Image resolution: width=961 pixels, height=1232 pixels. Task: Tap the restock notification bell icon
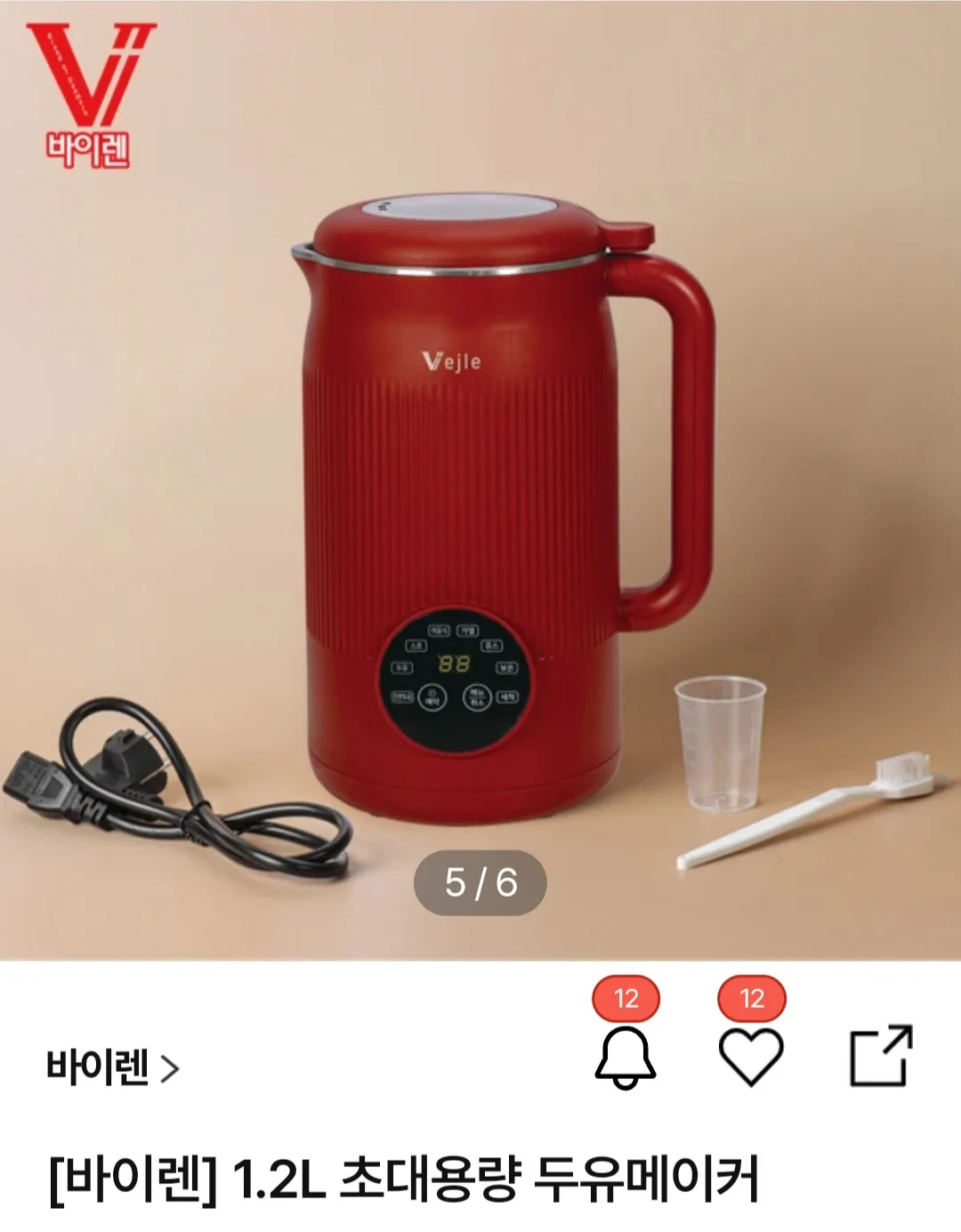625,1056
